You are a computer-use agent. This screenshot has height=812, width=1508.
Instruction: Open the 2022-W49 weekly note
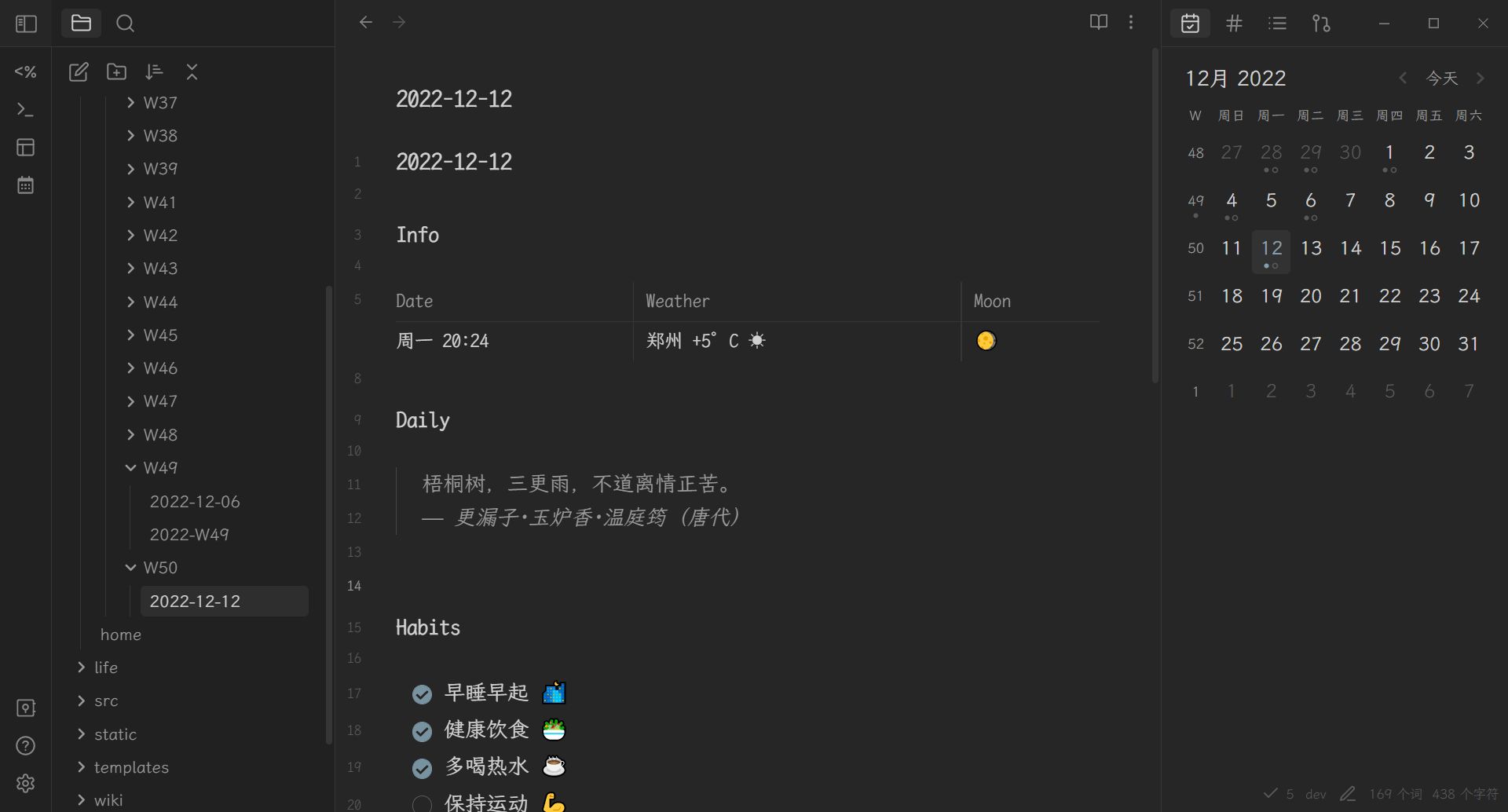coord(189,534)
